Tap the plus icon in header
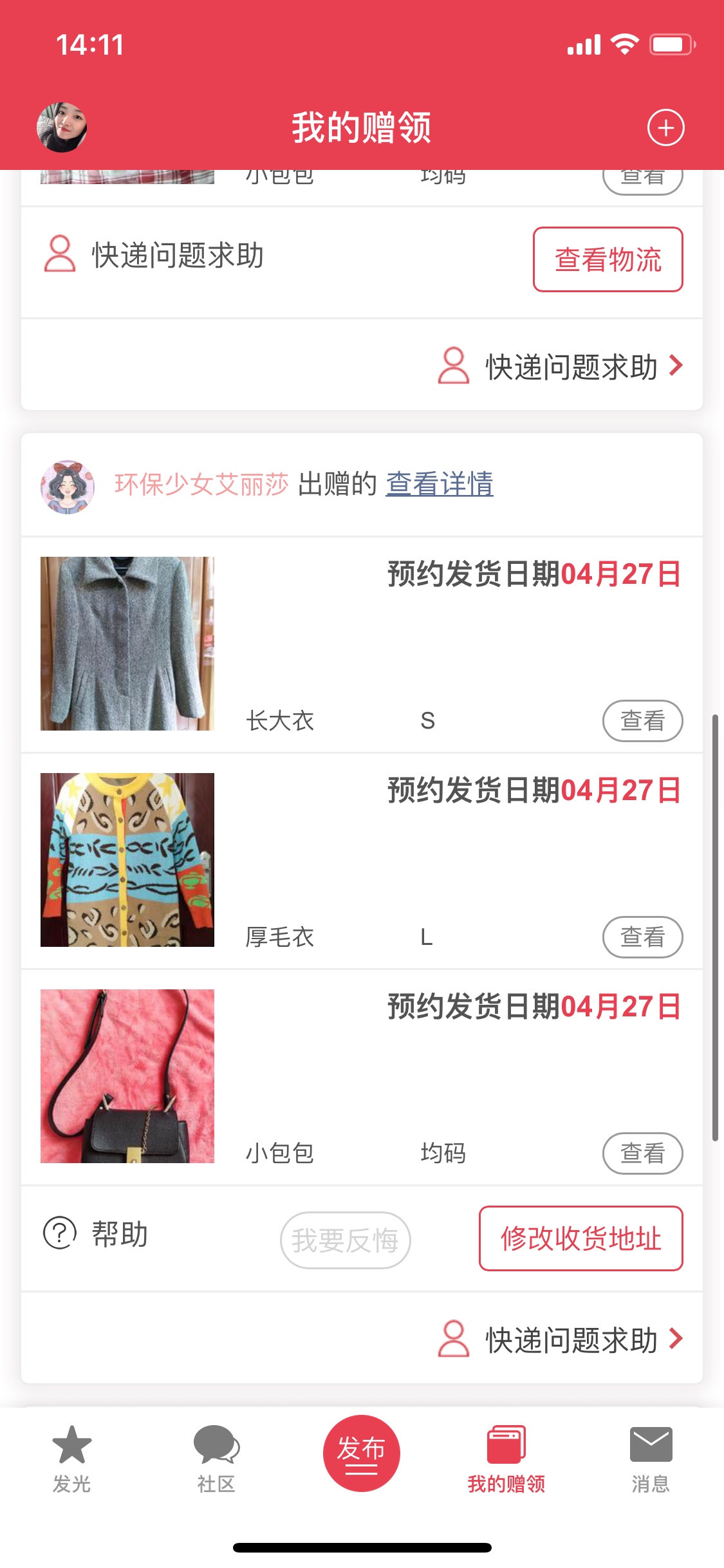 coord(665,127)
